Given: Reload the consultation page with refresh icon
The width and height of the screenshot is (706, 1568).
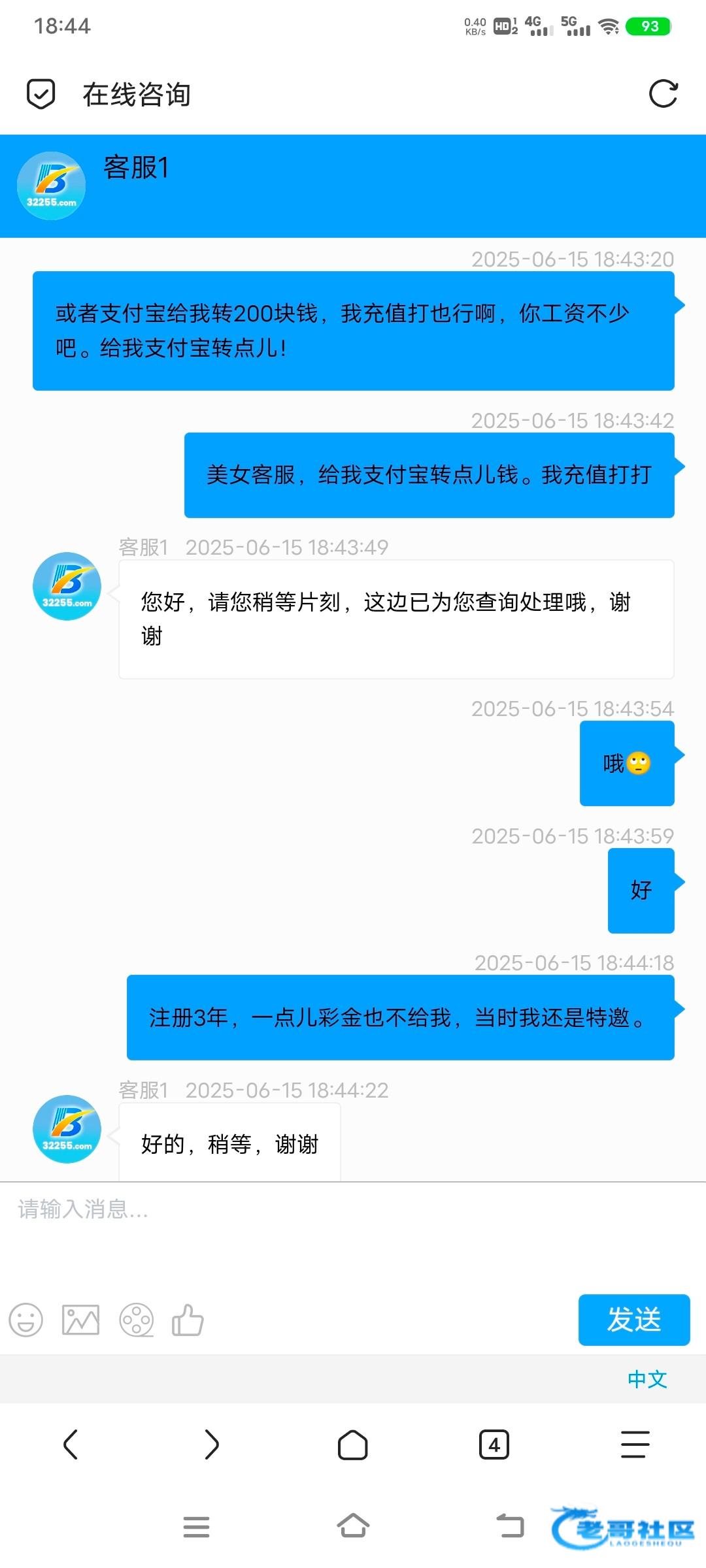Looking at the screenshot, I should [663, 94].
